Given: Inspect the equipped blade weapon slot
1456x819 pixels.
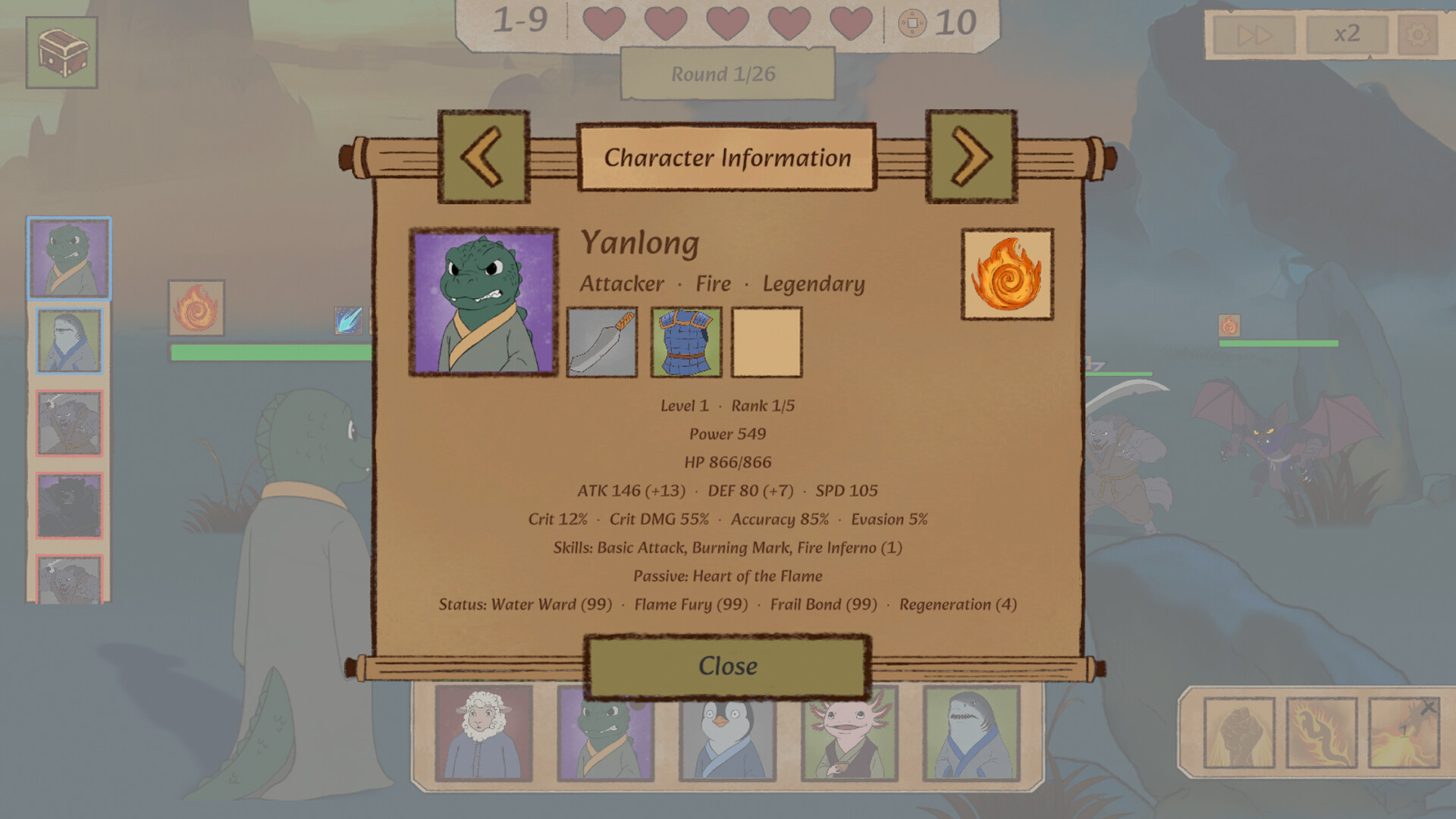Looking at the screenshot, I should (x=602, y=342).
